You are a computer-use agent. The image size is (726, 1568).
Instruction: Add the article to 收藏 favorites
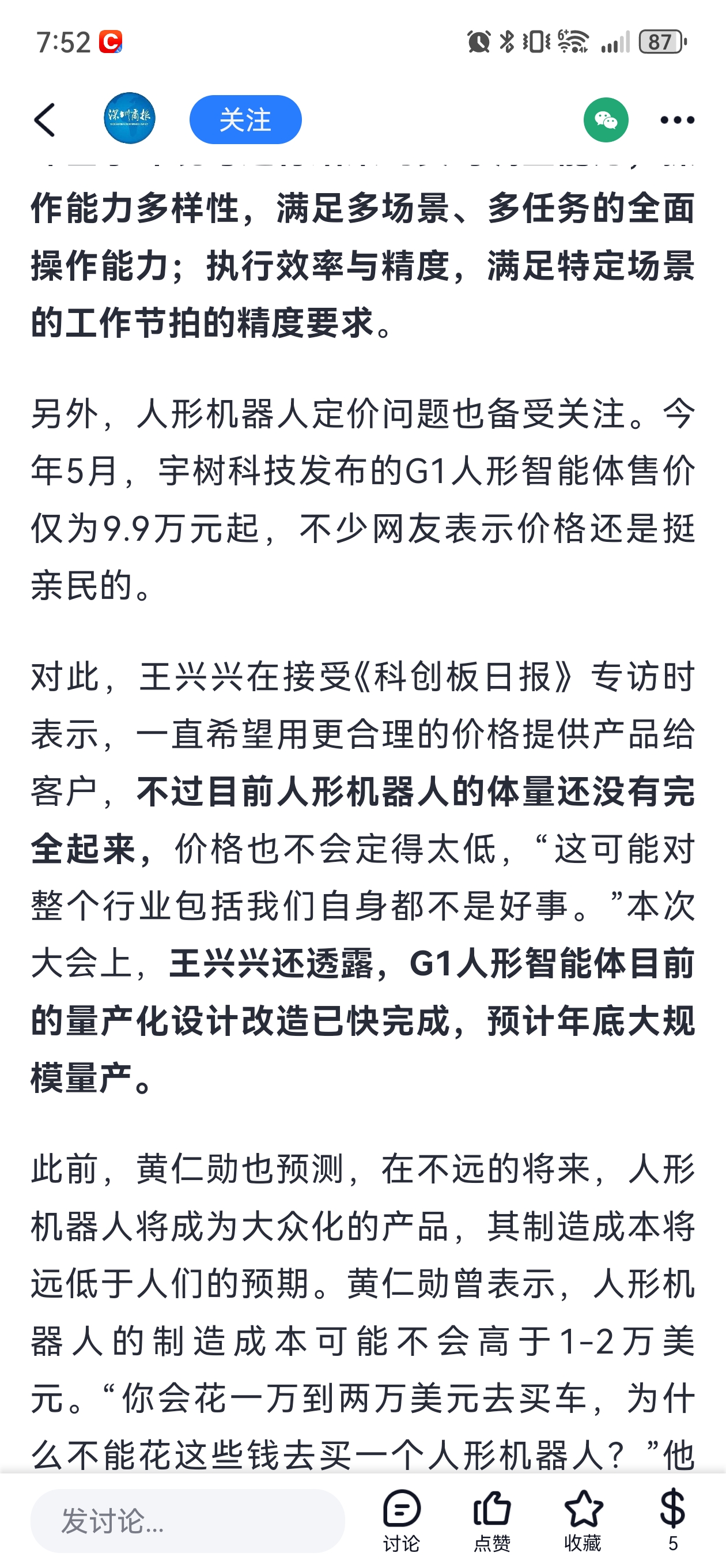click(x=583, y=1520)
